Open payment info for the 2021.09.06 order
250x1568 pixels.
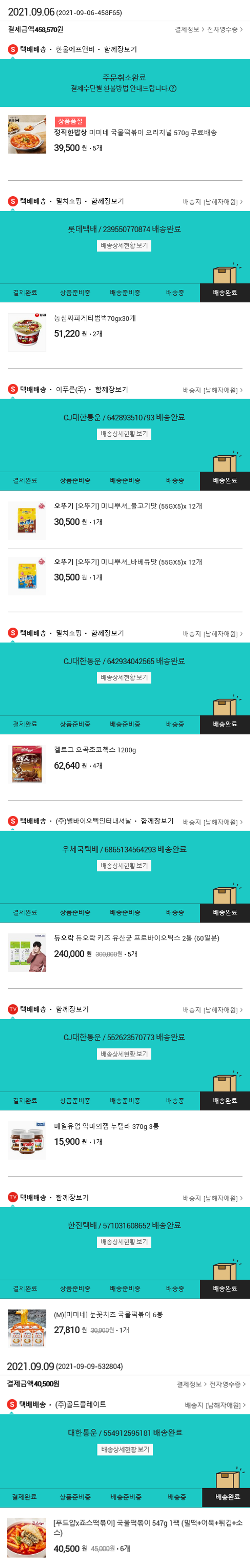pyautogui.click(x=189, y=29)
